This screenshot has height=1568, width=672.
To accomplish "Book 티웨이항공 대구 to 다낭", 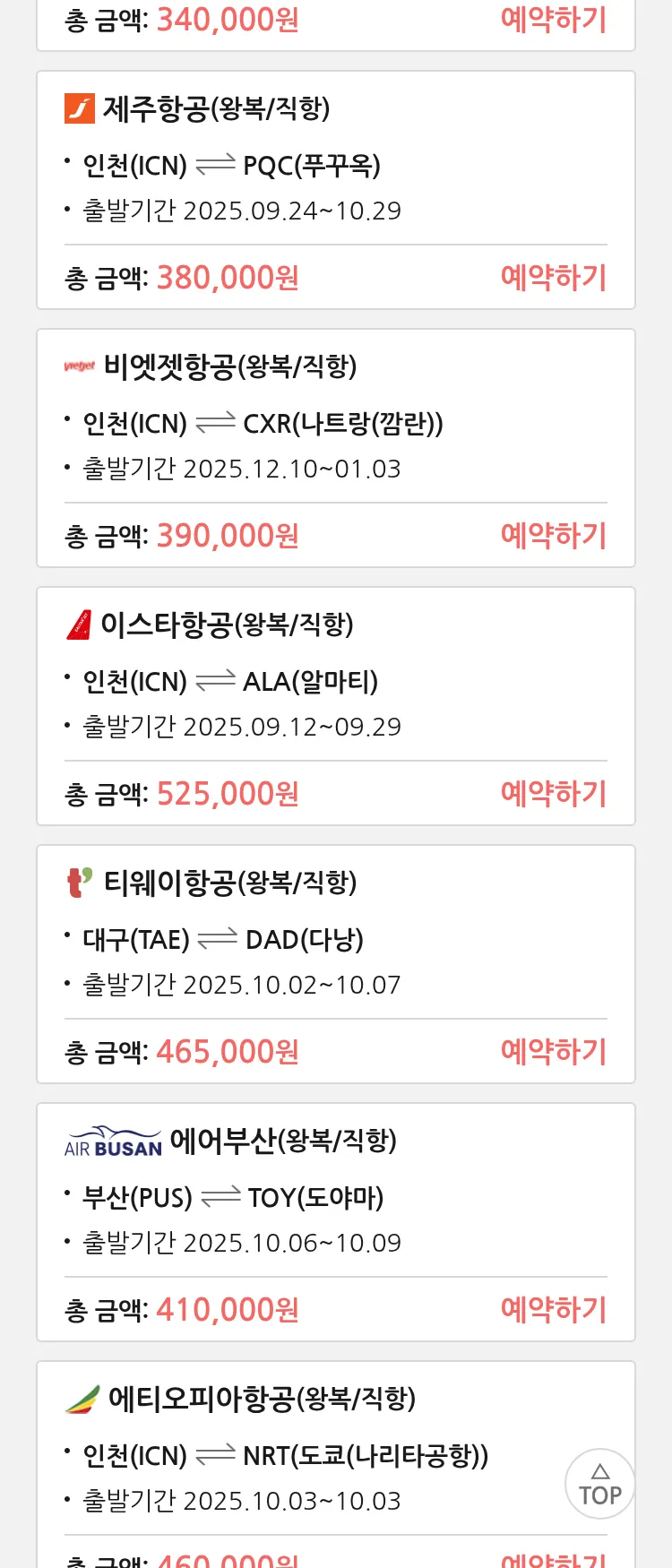I will 554,1052.
